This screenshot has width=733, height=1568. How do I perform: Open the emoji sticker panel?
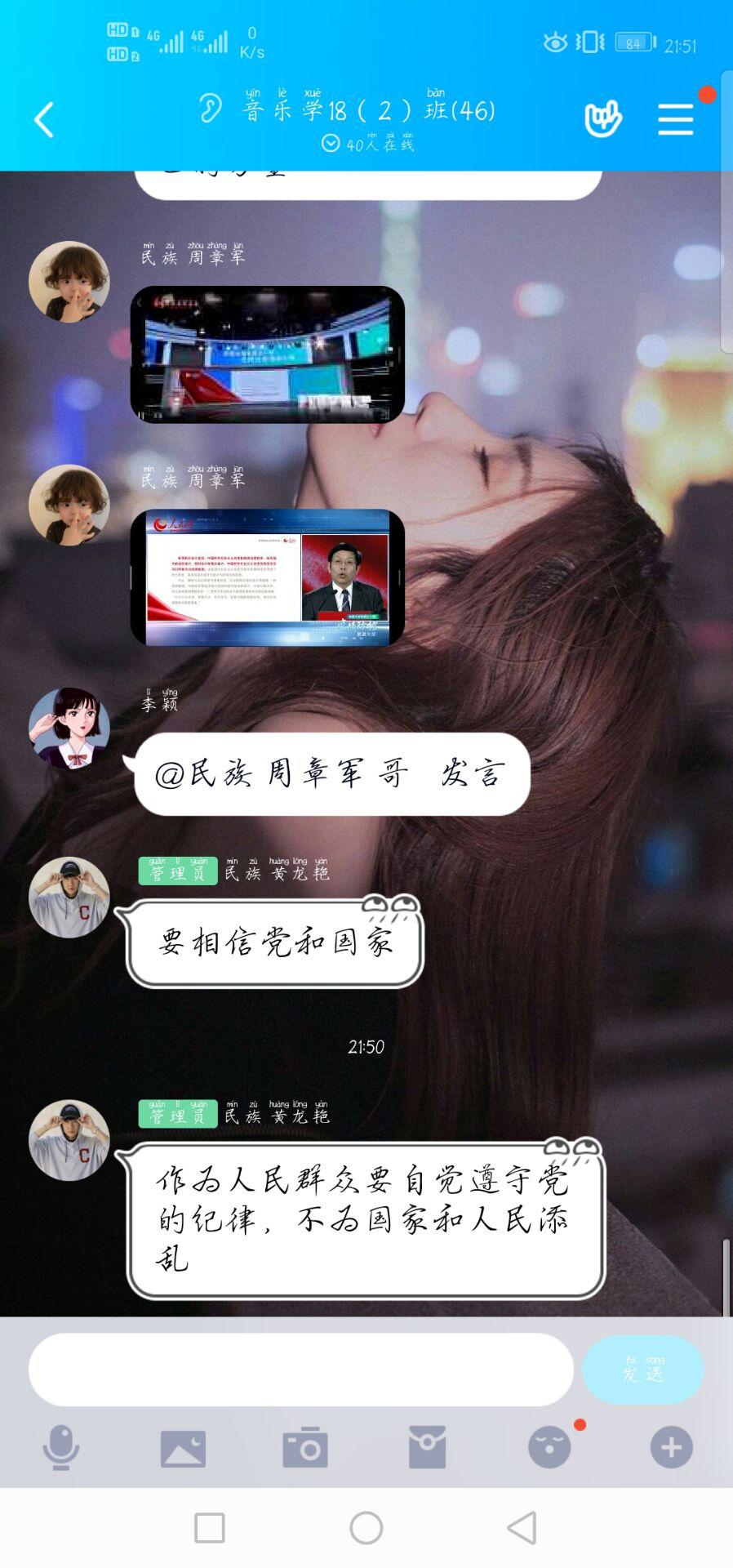549,1448
